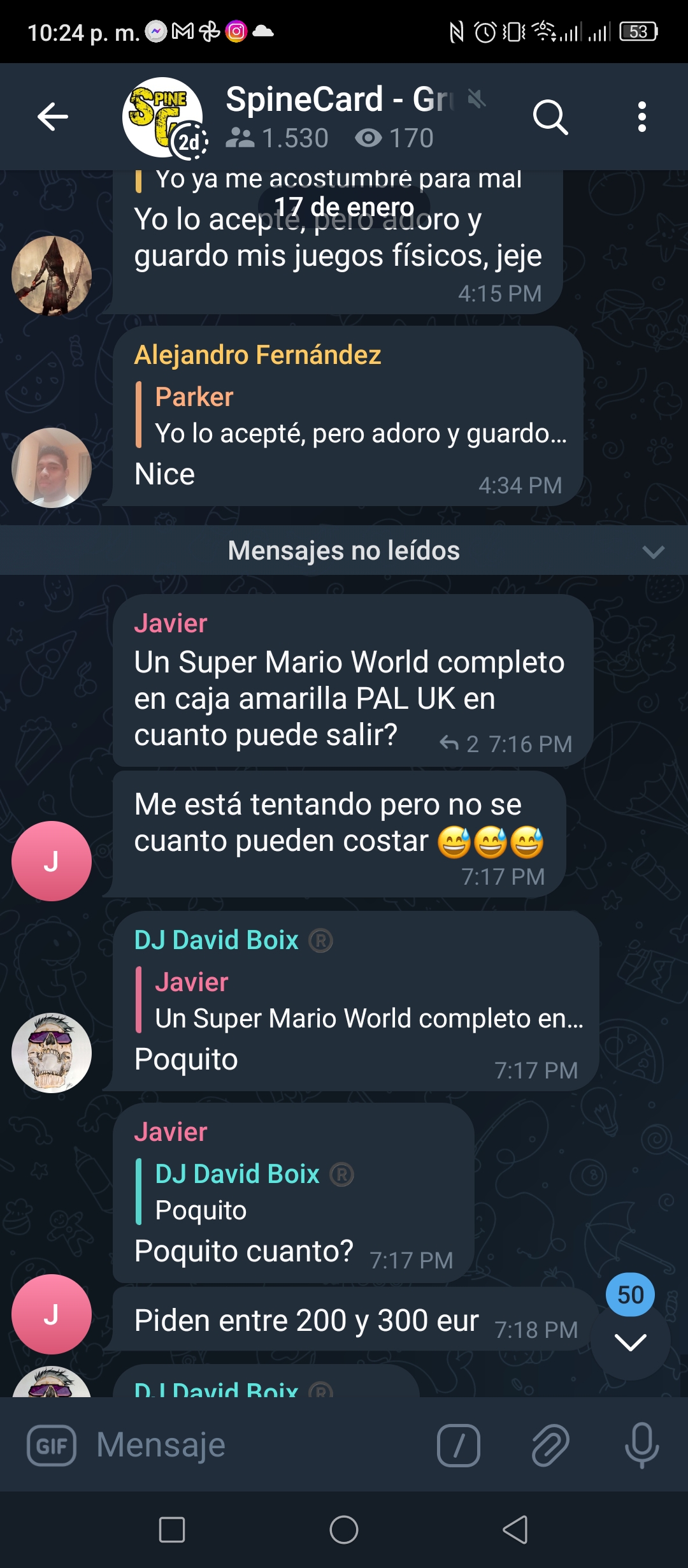The width and height of the screenshot is (688, 1568).
Task: Open the SpineCard group info header
Action: click(x=331, y=117)
